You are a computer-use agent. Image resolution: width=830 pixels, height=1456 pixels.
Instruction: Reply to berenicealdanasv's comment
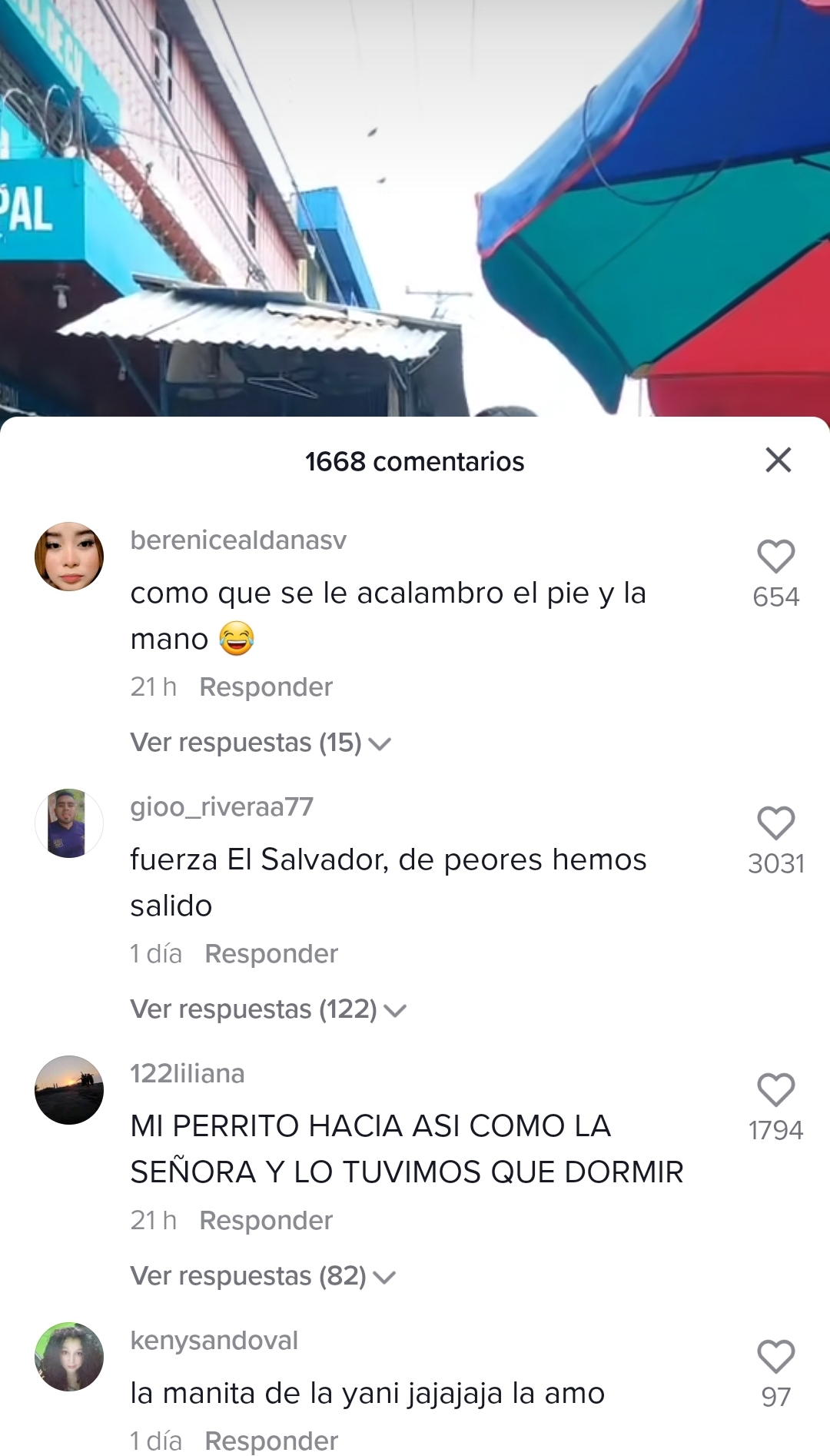point(265,687)
